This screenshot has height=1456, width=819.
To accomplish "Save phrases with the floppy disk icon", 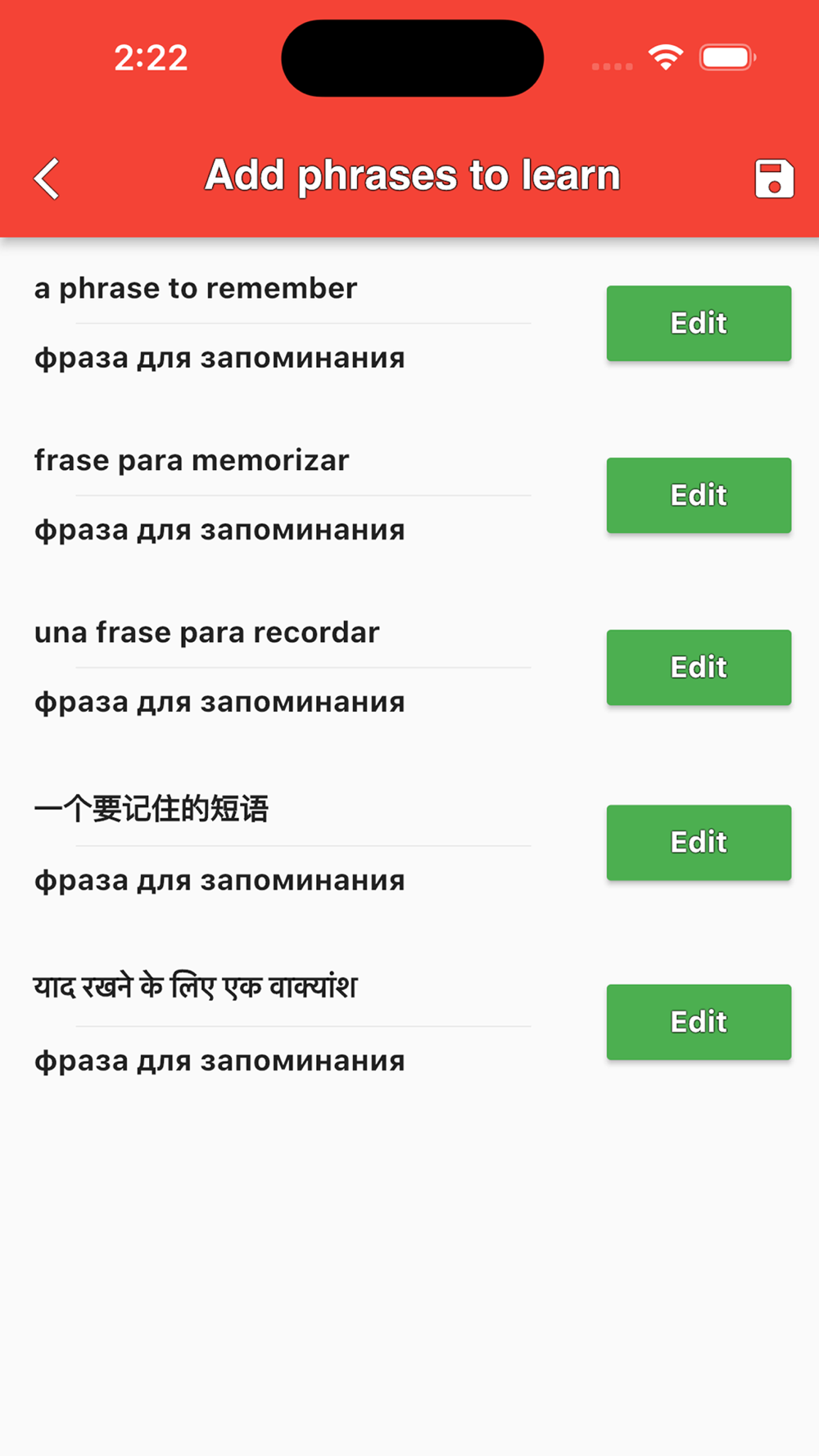I will (774, 179).
